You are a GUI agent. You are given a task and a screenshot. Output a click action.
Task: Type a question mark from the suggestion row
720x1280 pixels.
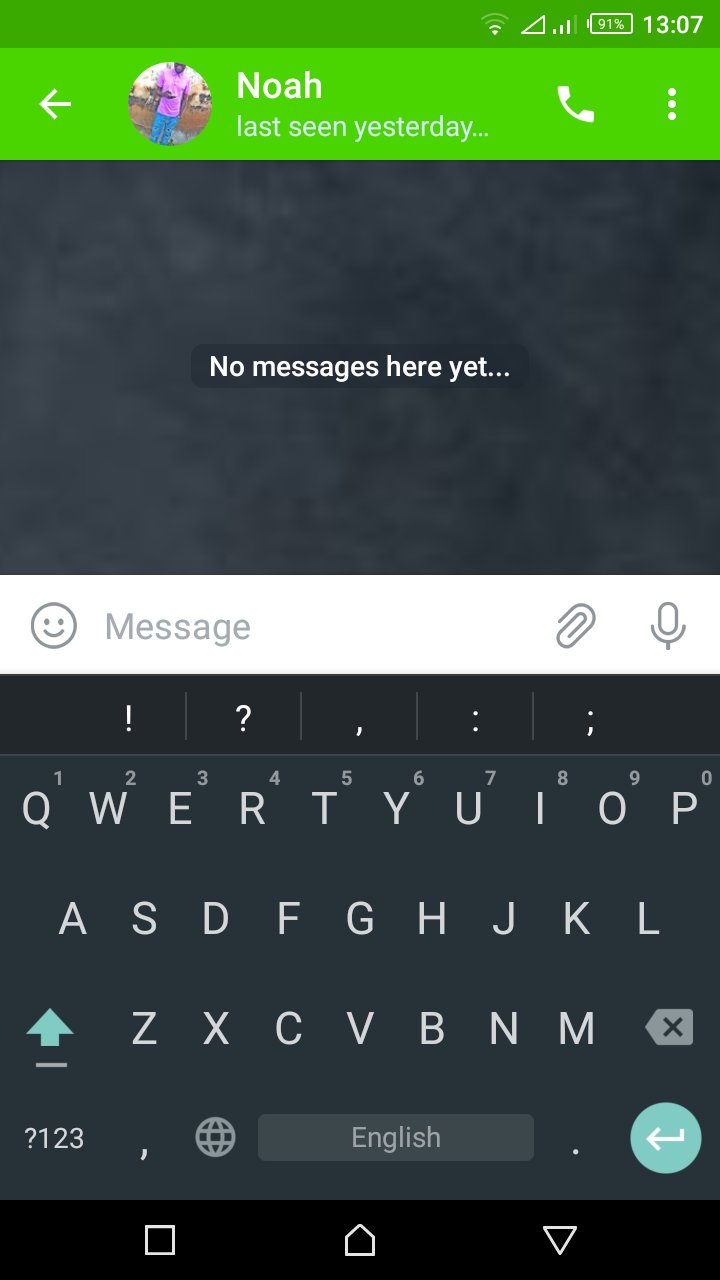coord(243,716)
